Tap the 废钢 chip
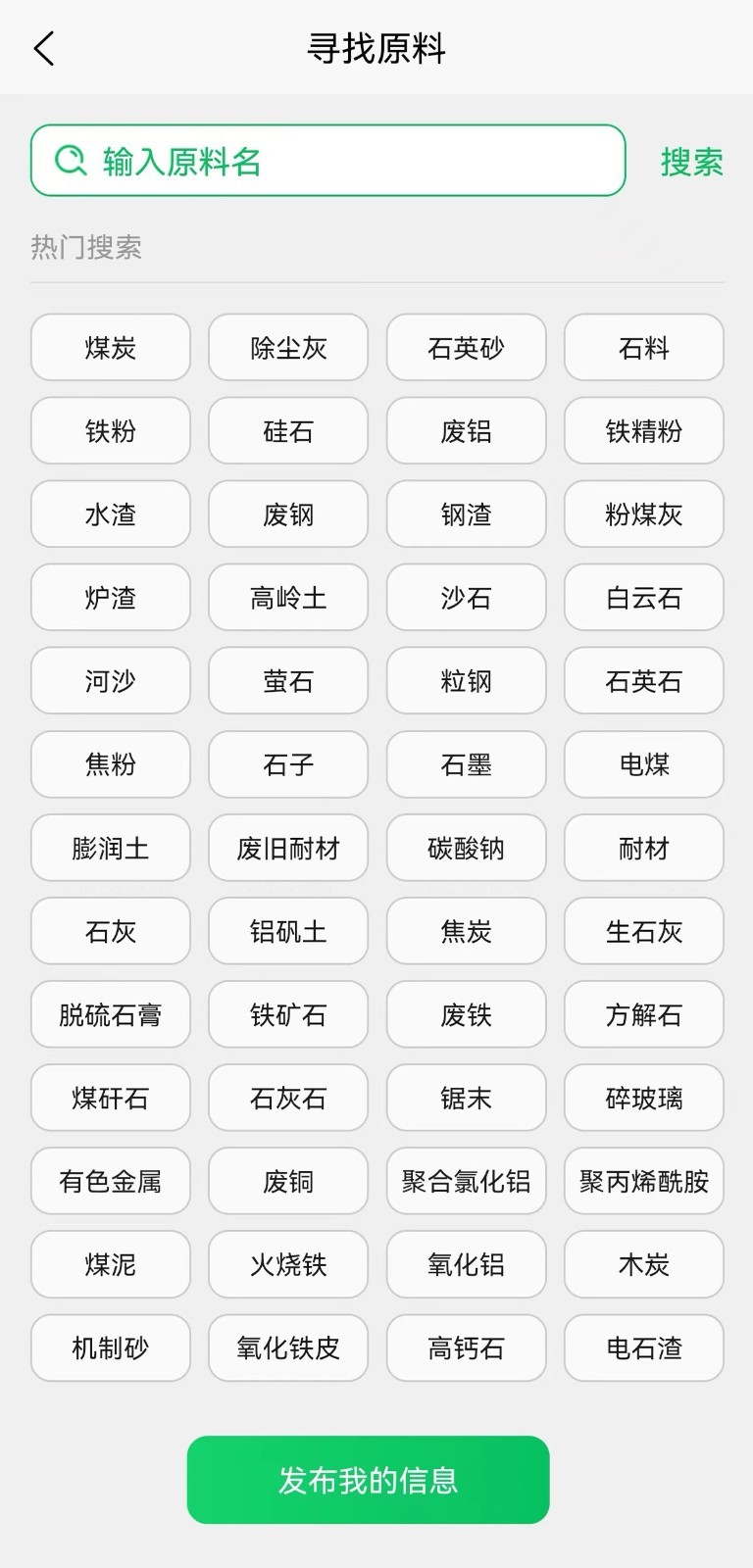Image resolution: width=753 pixels, height=1568 pixels. (288, 514)
